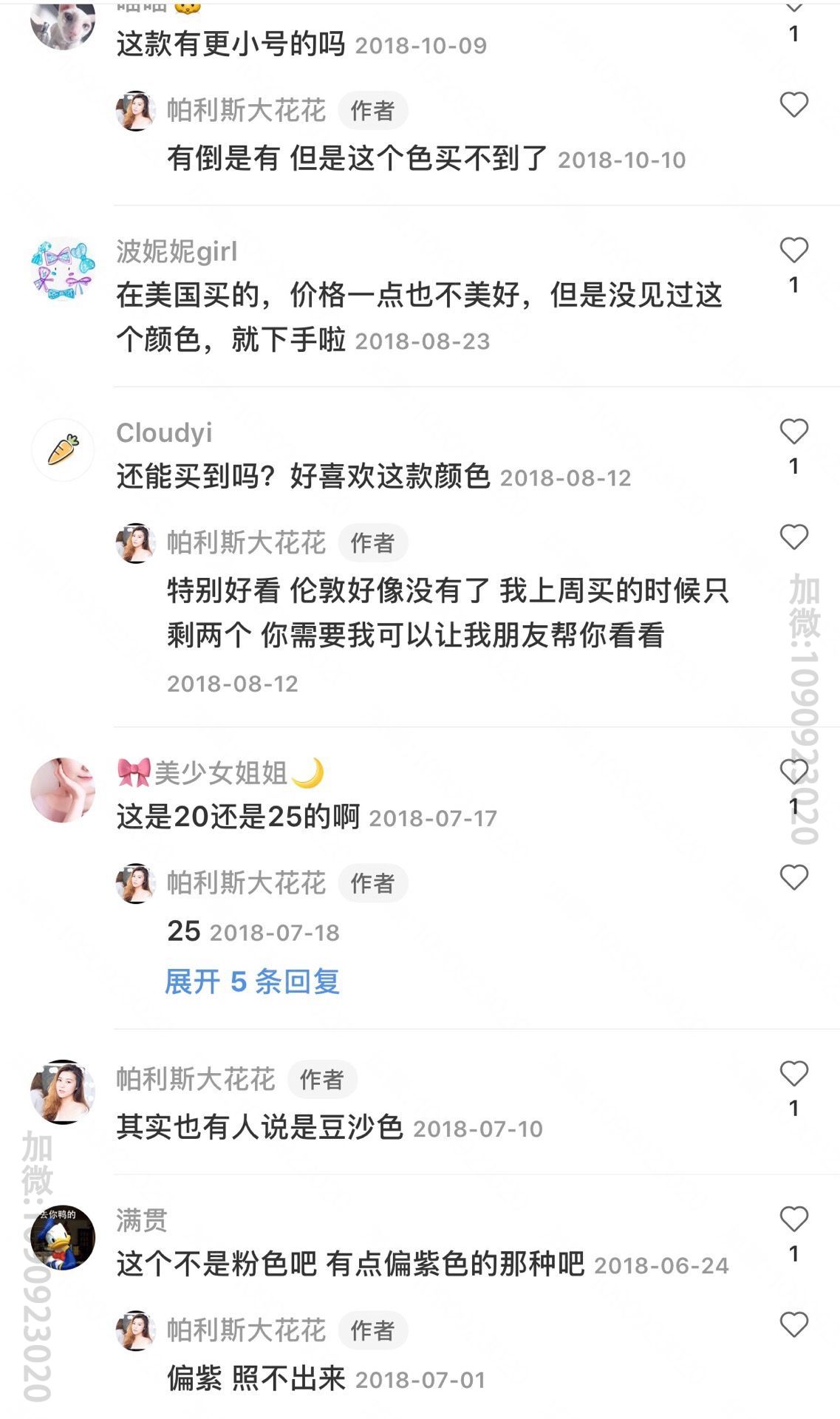Open 波妮妮girl's profile avatar
Screen dimensions: 840x1419
63,269
